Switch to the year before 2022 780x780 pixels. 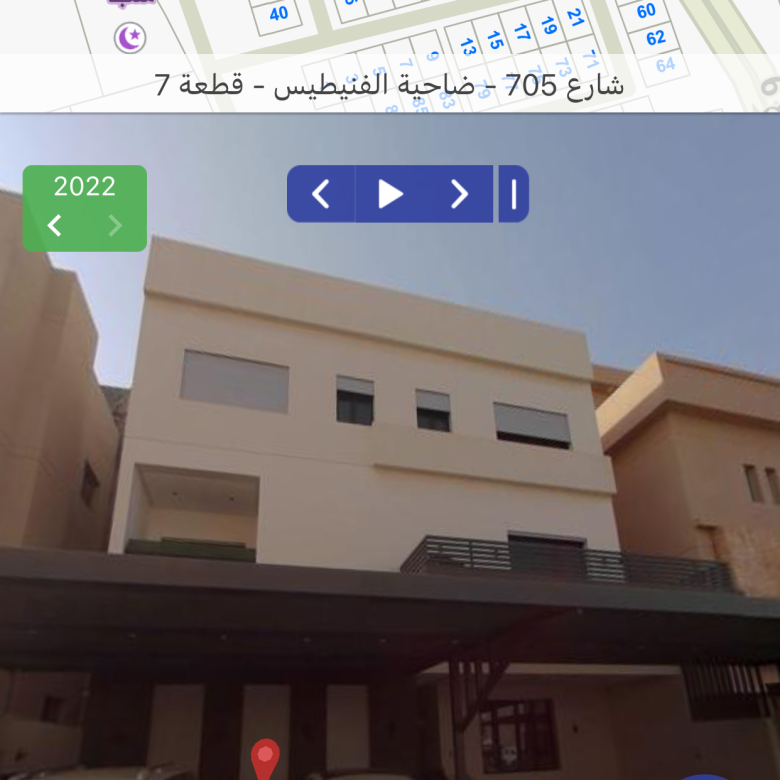56,226
